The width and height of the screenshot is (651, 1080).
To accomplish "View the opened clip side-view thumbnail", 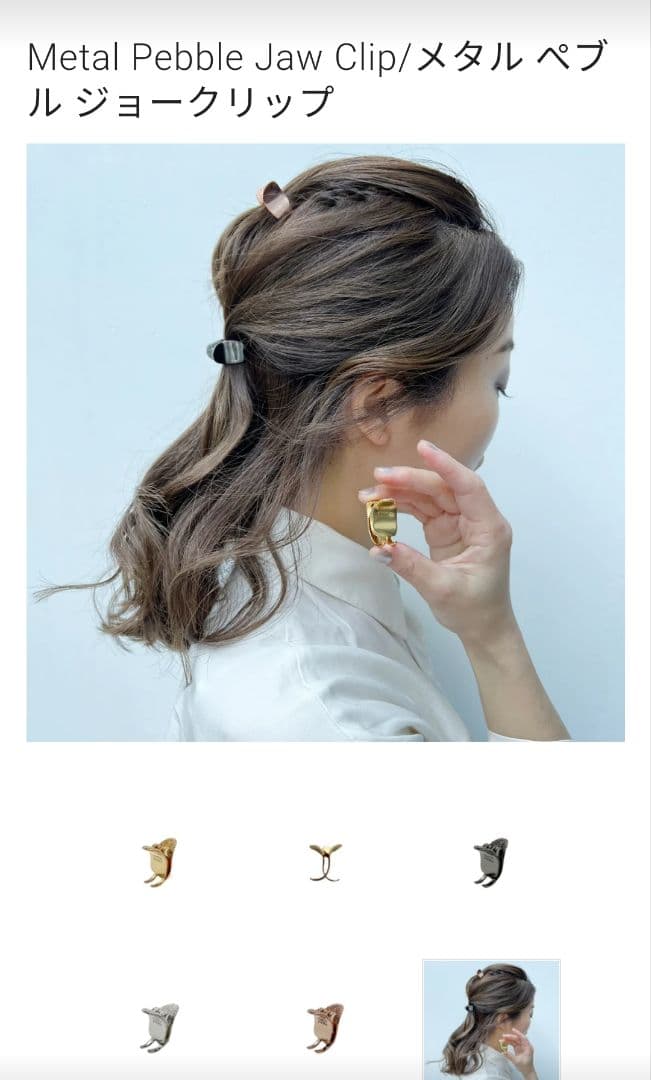I will [325, 861].
